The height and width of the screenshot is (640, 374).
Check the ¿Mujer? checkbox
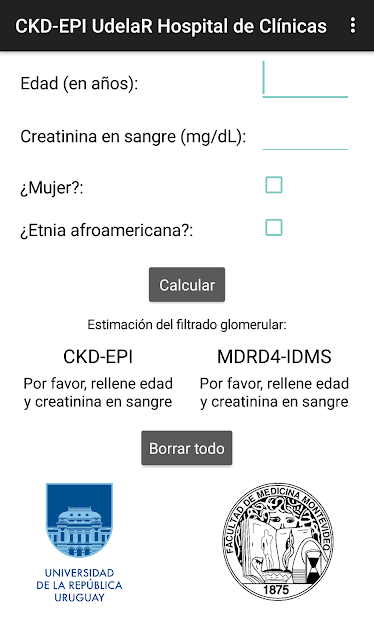[274, 185]
